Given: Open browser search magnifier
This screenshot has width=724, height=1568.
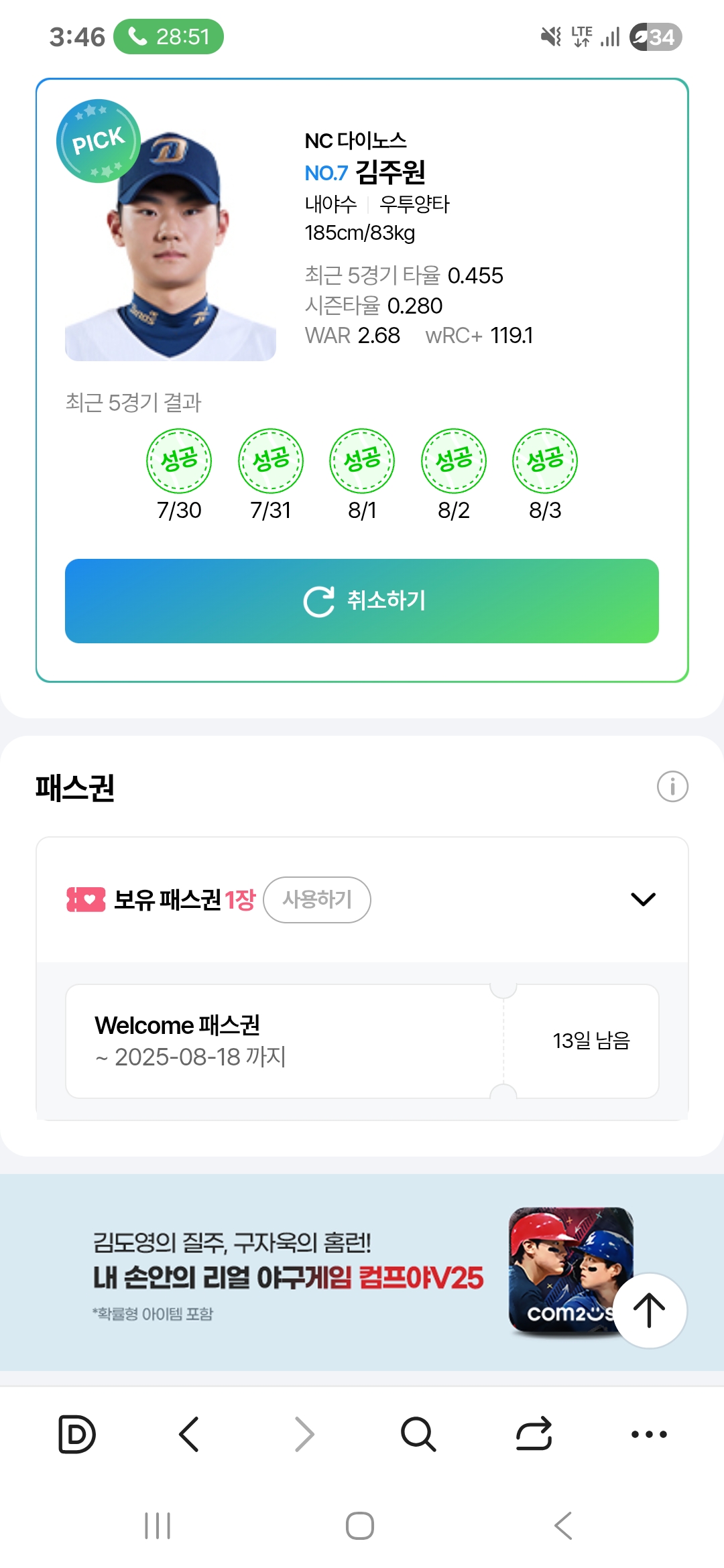Looking at the screenshot, I should point(418,1434).
